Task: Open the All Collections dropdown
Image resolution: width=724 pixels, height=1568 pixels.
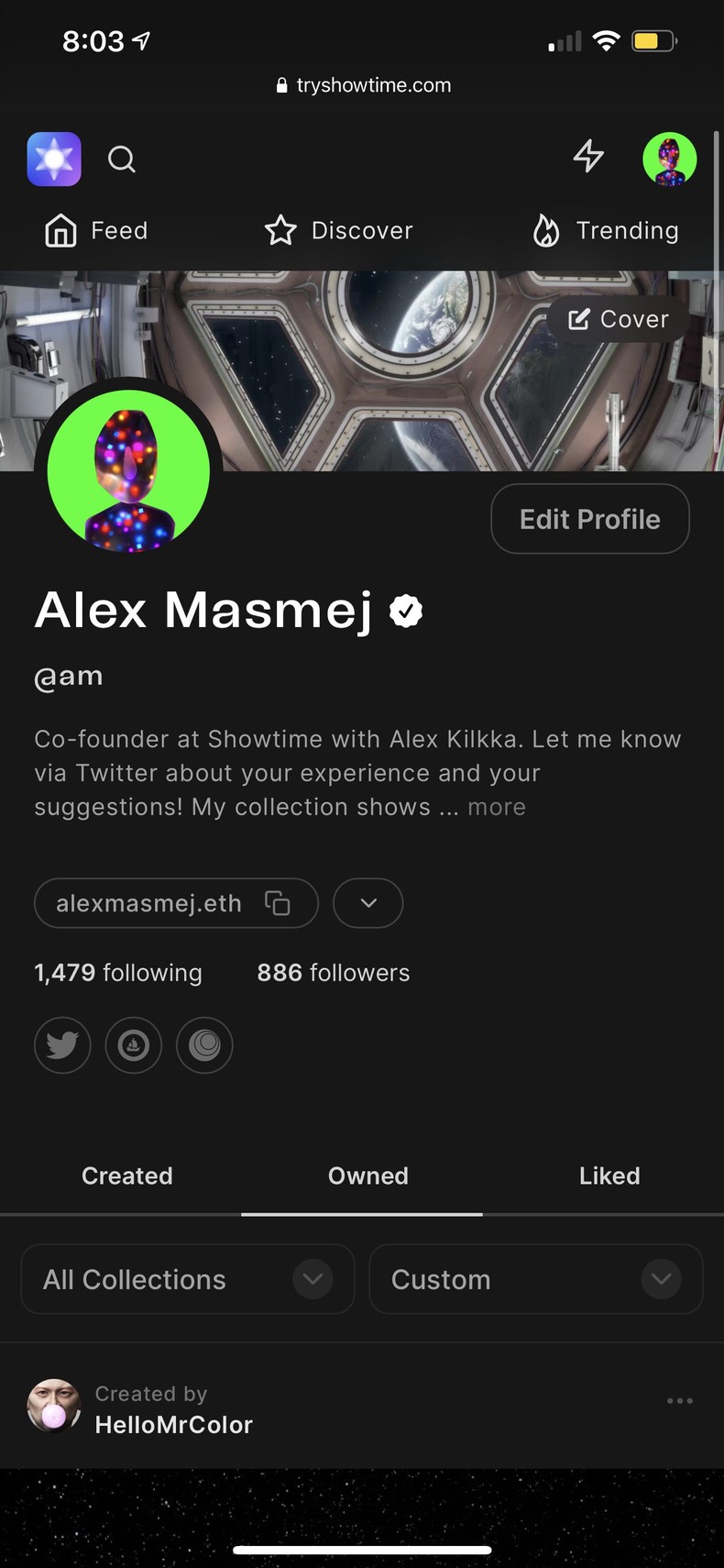Action: [x=187, y=1279]
